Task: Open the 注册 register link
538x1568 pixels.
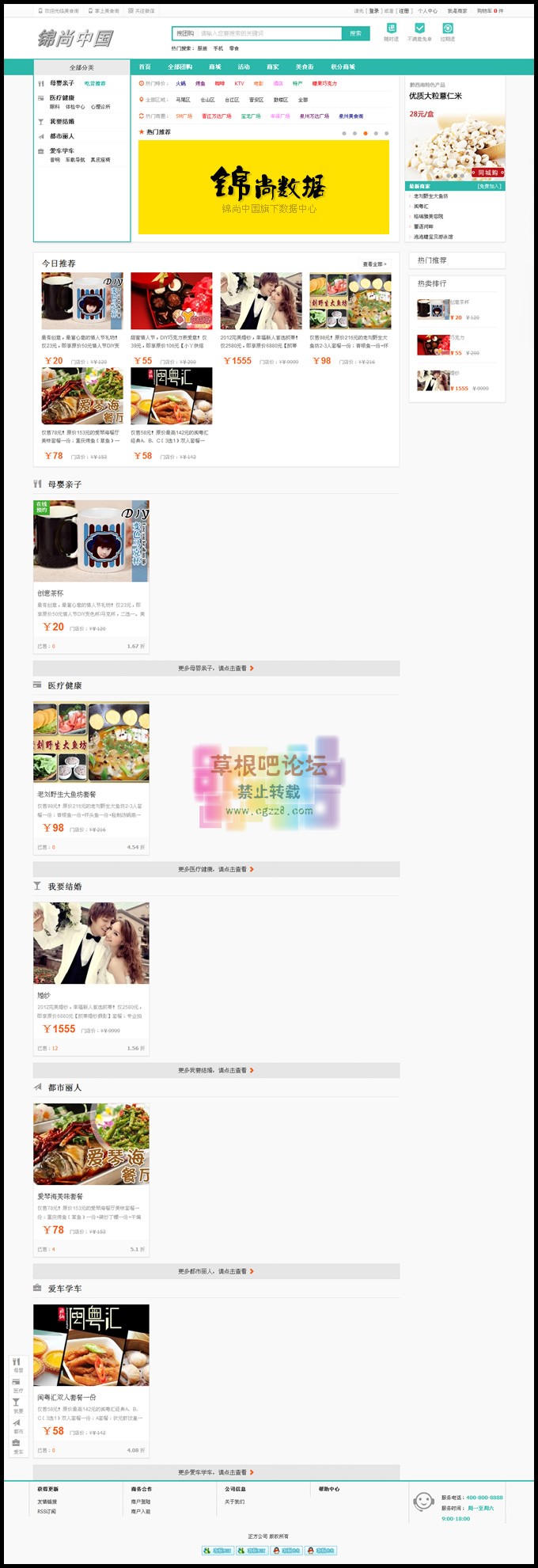Action: coord(403,11)
